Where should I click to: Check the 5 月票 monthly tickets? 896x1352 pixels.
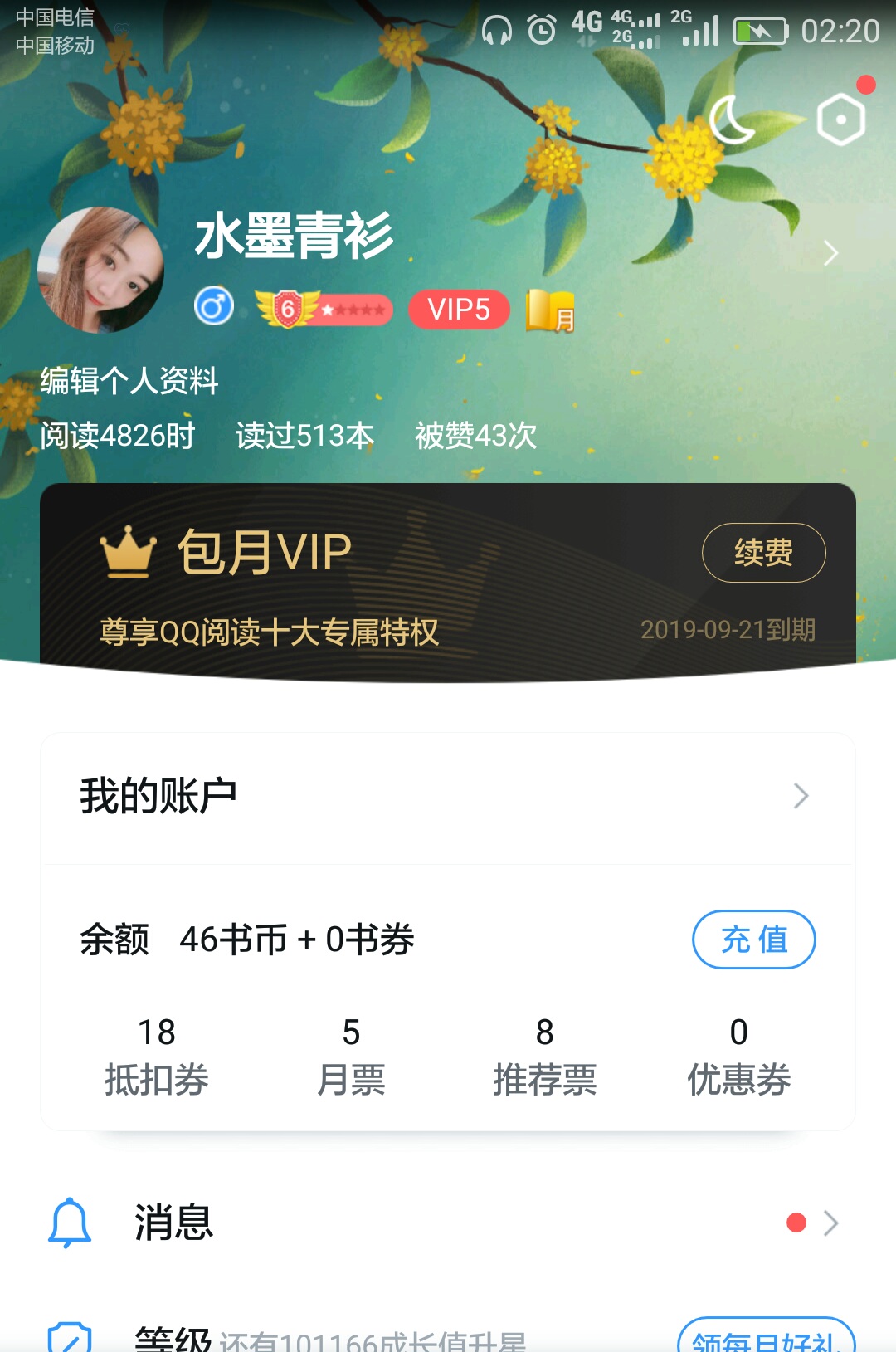click(351, 1056)
